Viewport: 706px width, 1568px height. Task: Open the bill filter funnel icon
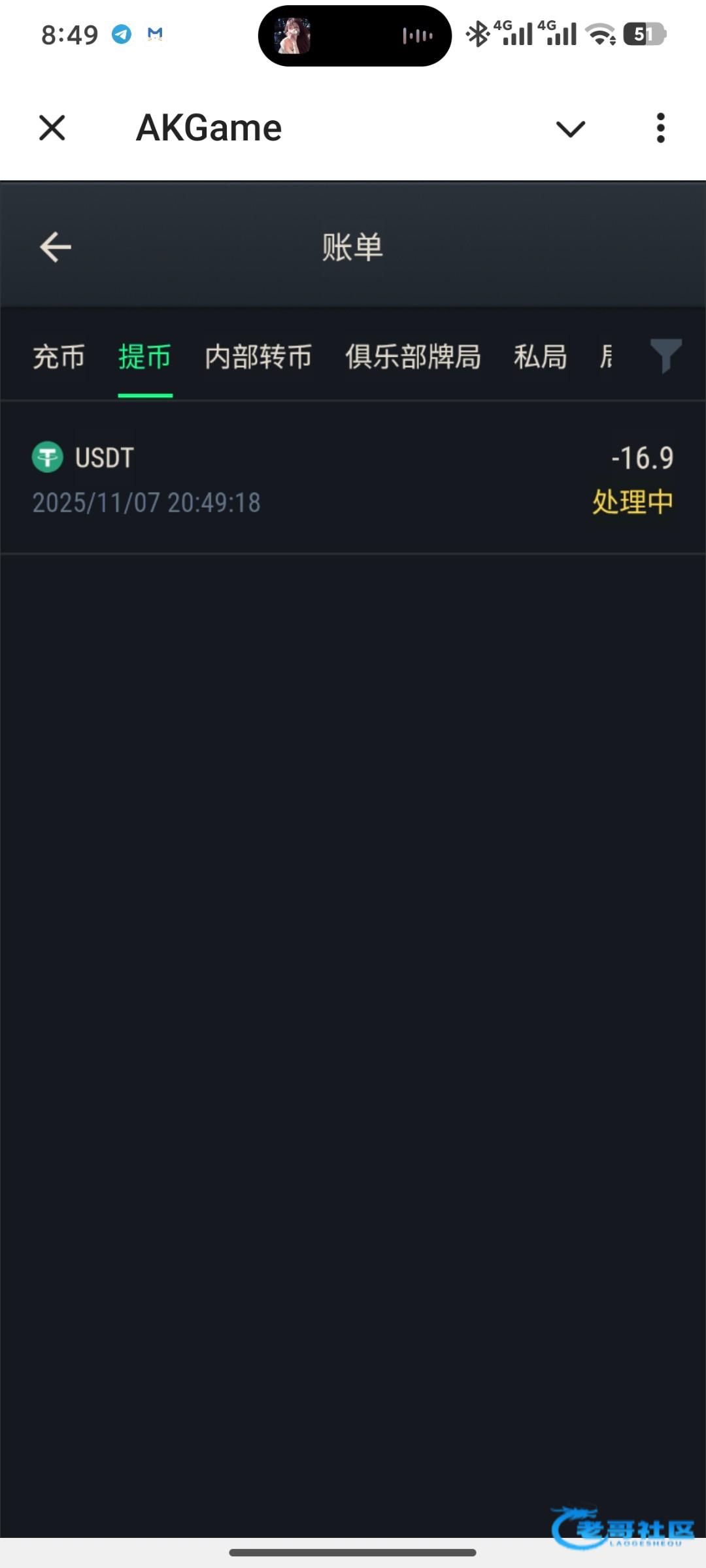click(665, 356)
